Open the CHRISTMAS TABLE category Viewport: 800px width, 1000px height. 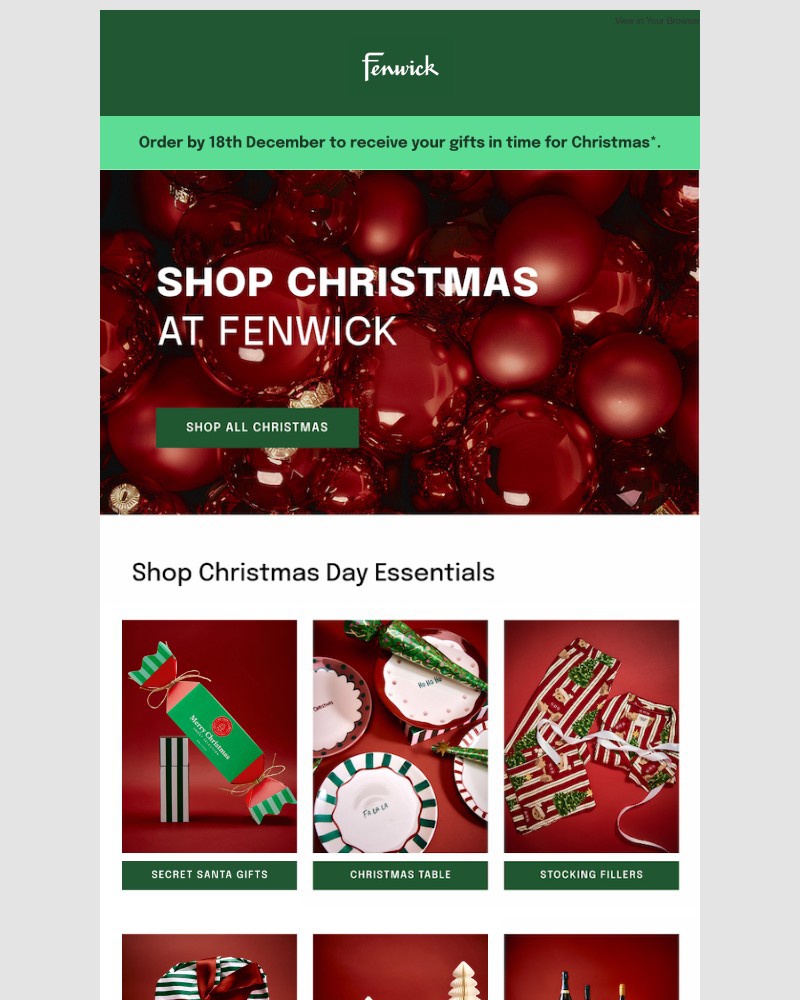pyautogui.click(x=400, y=875)
